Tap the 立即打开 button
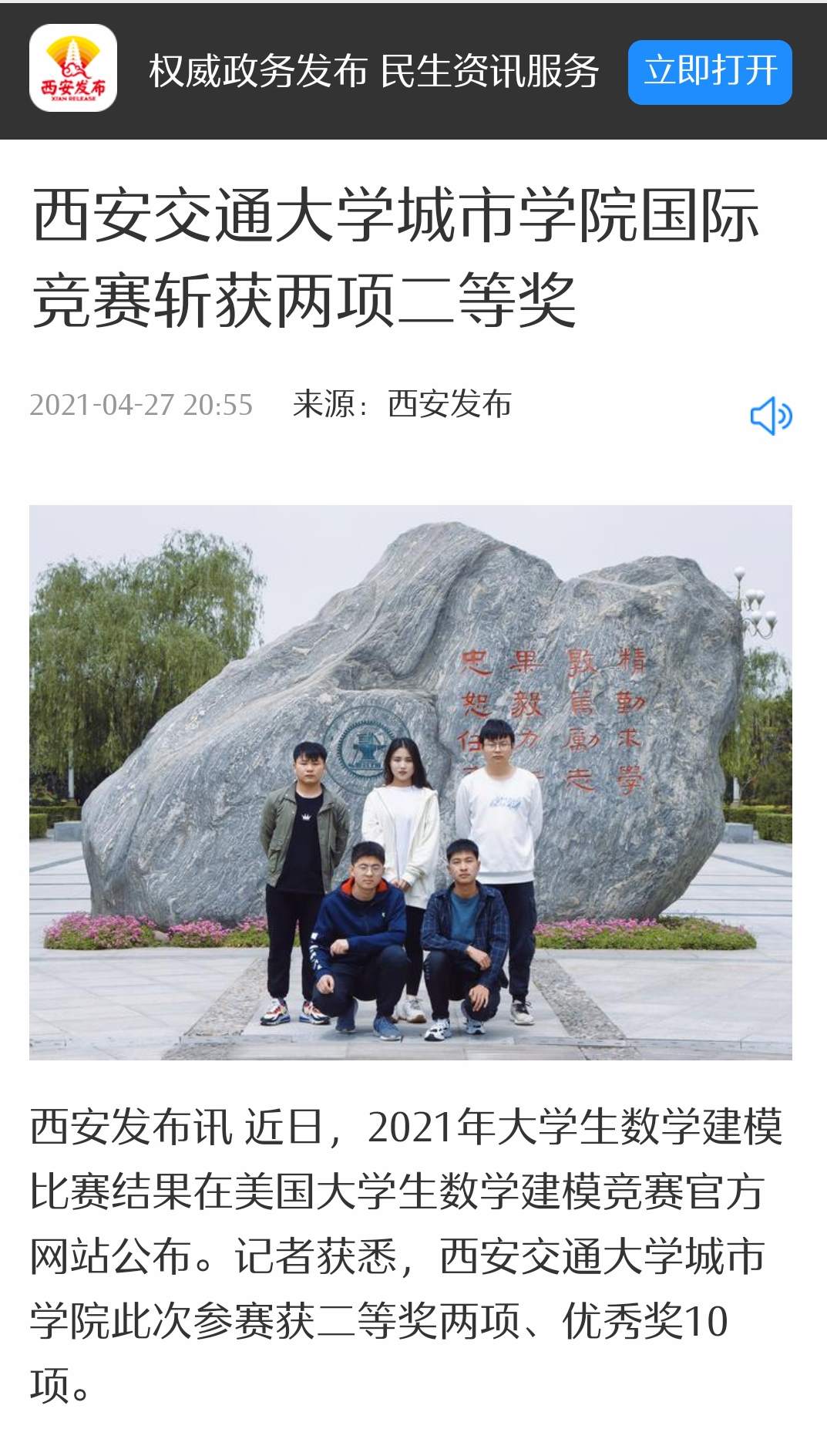This screenshot has width=827, height=1456. [x=709, y=72]
